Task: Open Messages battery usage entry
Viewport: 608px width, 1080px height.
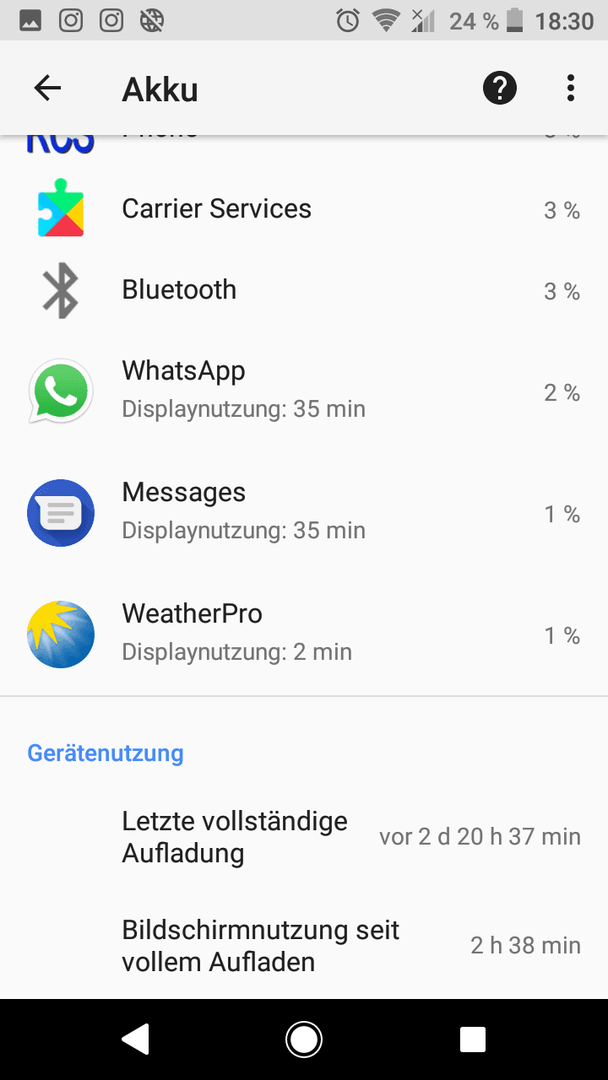Action: [304, 512]
